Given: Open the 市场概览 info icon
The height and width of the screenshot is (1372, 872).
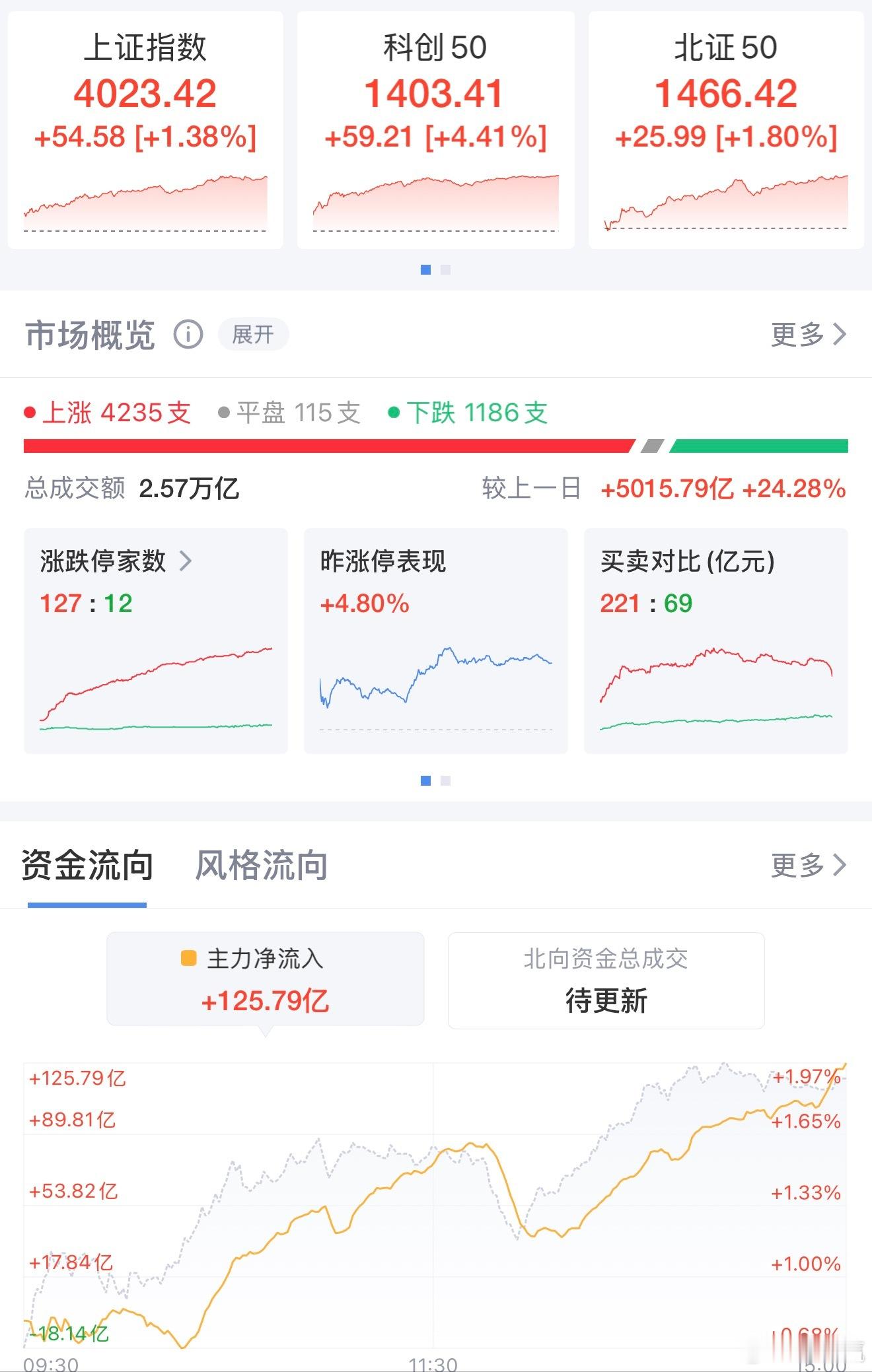Looking at the screenshot, I should pyautogui.click(x=188, y=335).
